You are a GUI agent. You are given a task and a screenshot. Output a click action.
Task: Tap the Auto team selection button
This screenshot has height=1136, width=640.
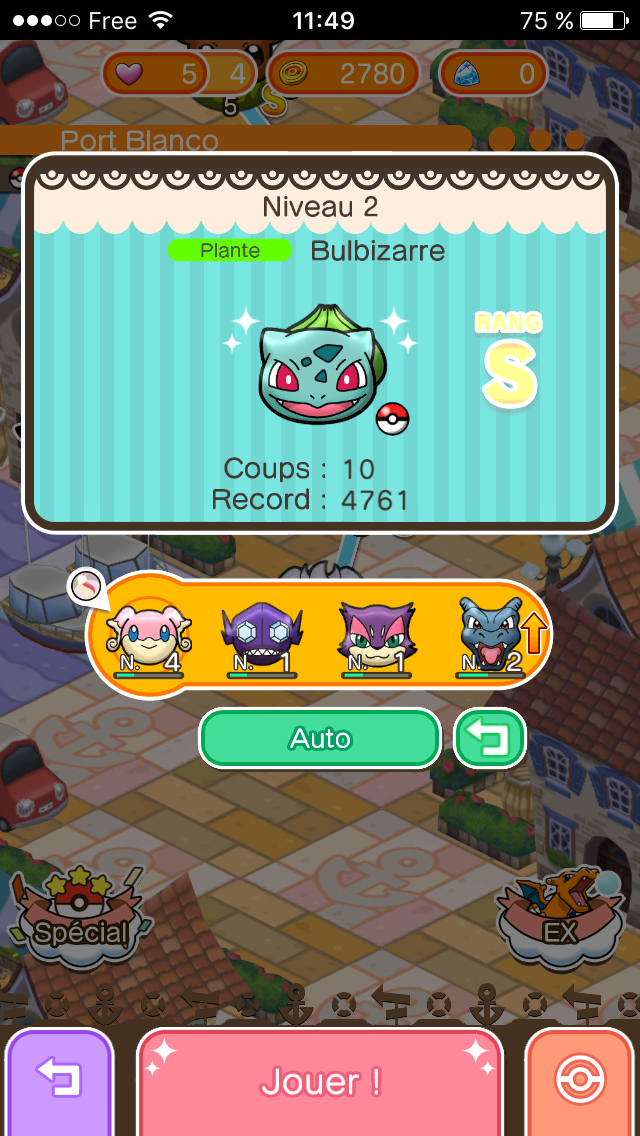pos(320,739)
